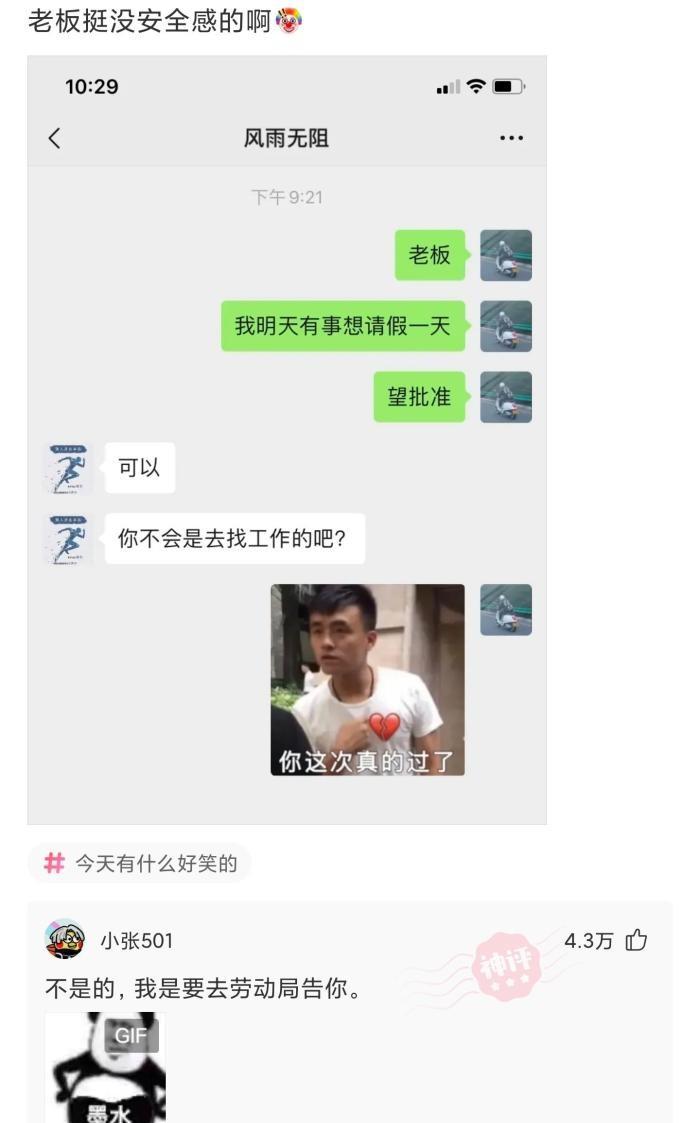Open the posted chat screenshot image
Image resolution: width=700 pixels, height=1123 pixels.
(x=287, y=440)
